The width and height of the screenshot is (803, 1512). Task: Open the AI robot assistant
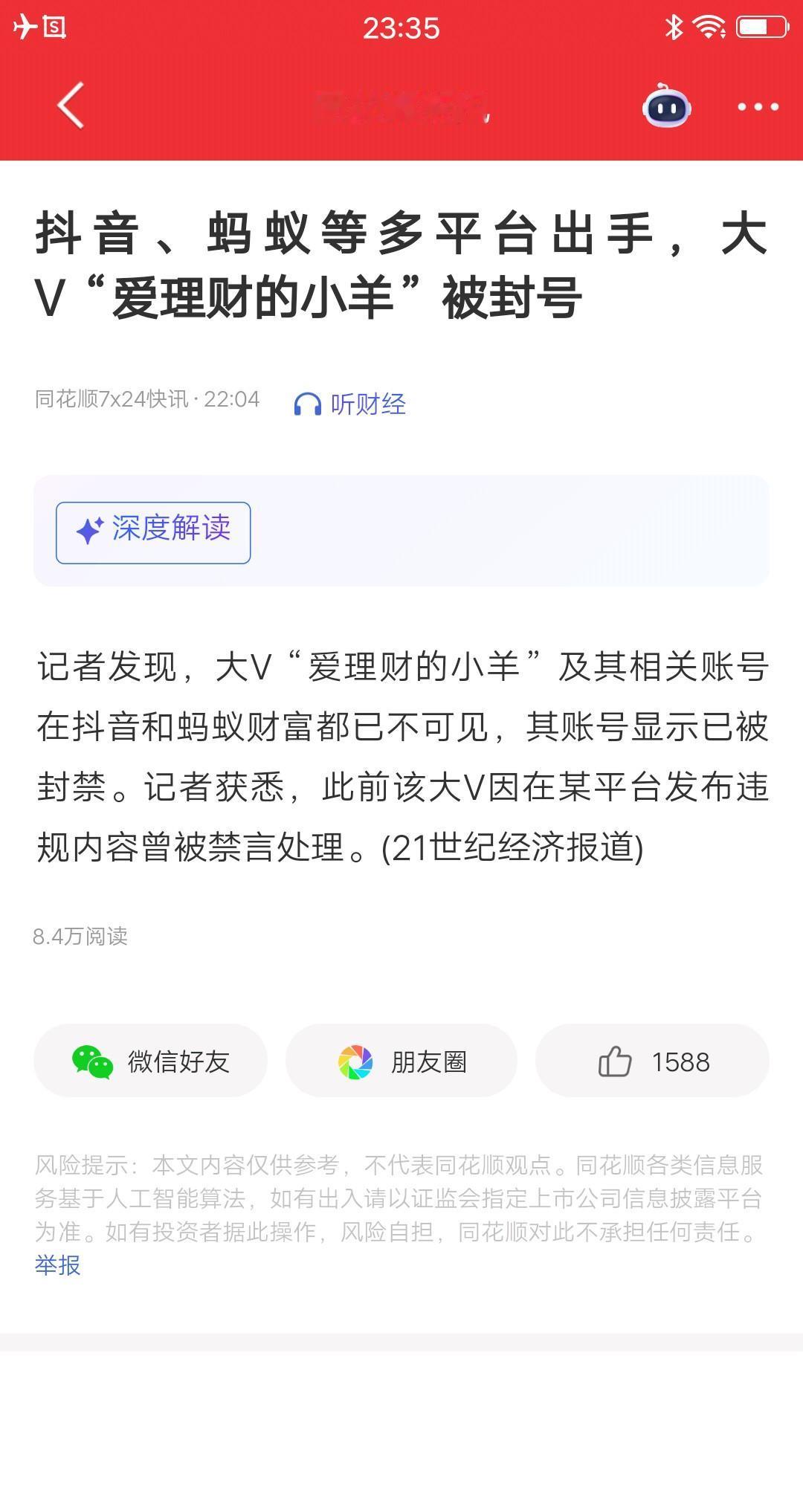[x=665, y=106]
